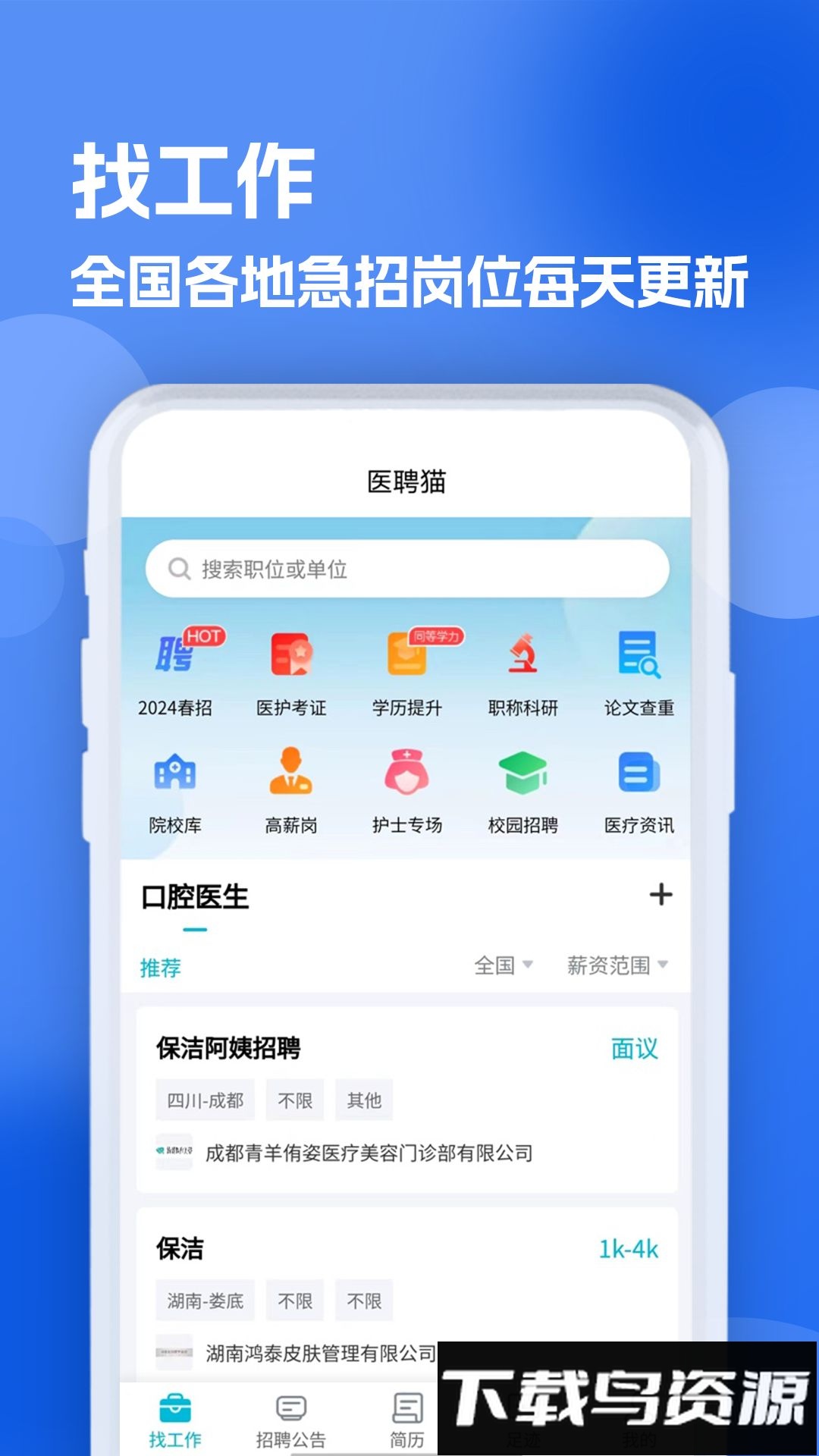Screen dimensions: 819x1456
Task: Open the 学历提升 education upgrade icon
Action: click(x=406, y=660)
